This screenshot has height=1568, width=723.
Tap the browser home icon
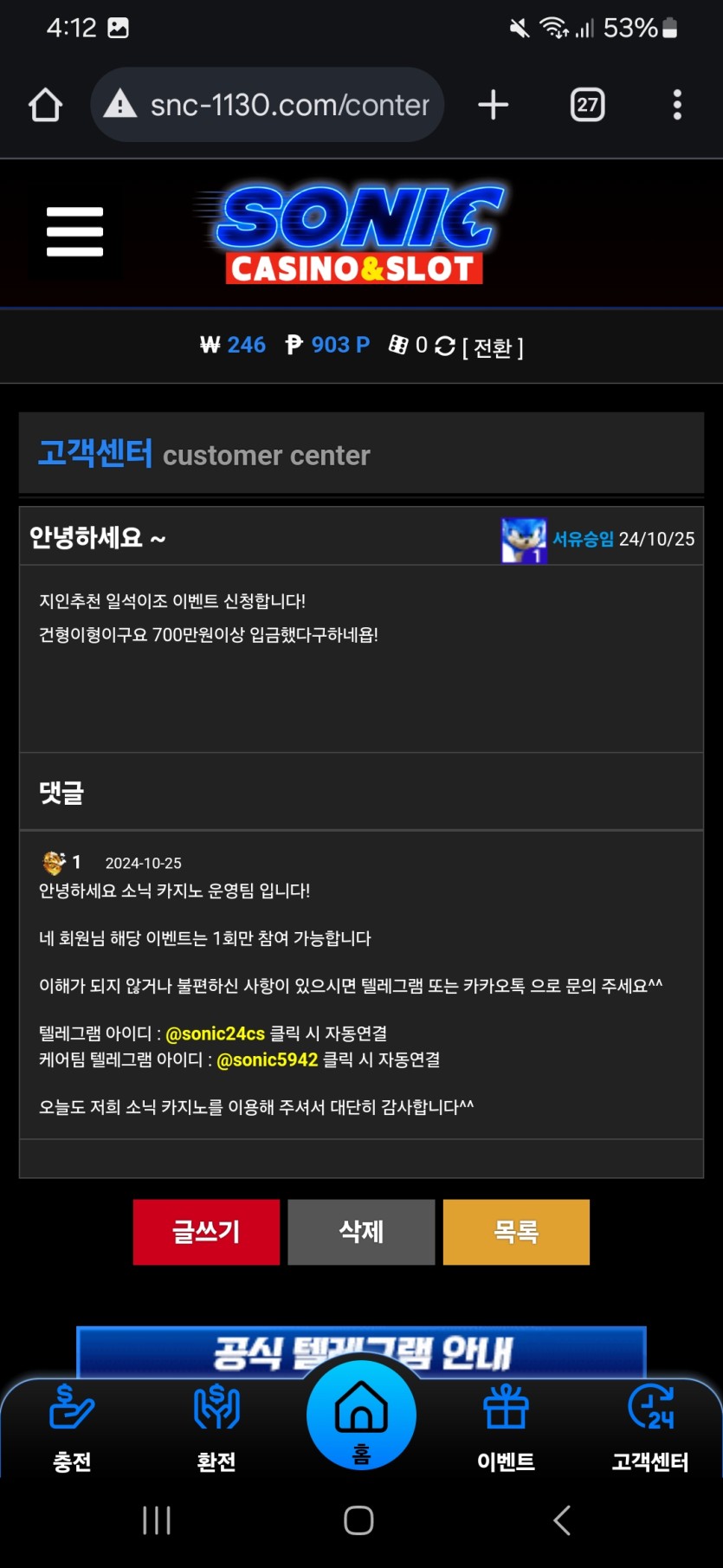[x=45, y=105]
